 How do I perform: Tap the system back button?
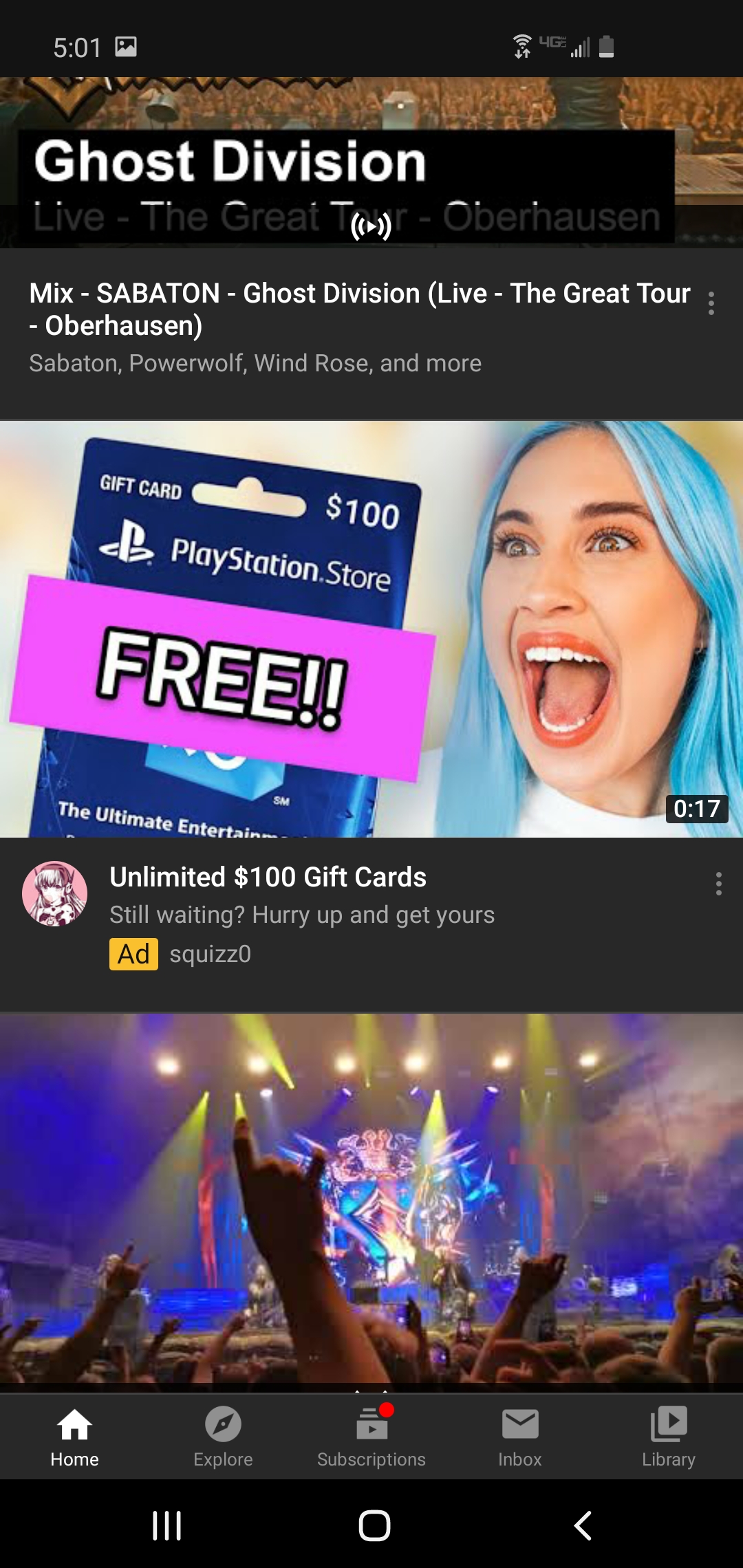click(x=583, y=1525)
